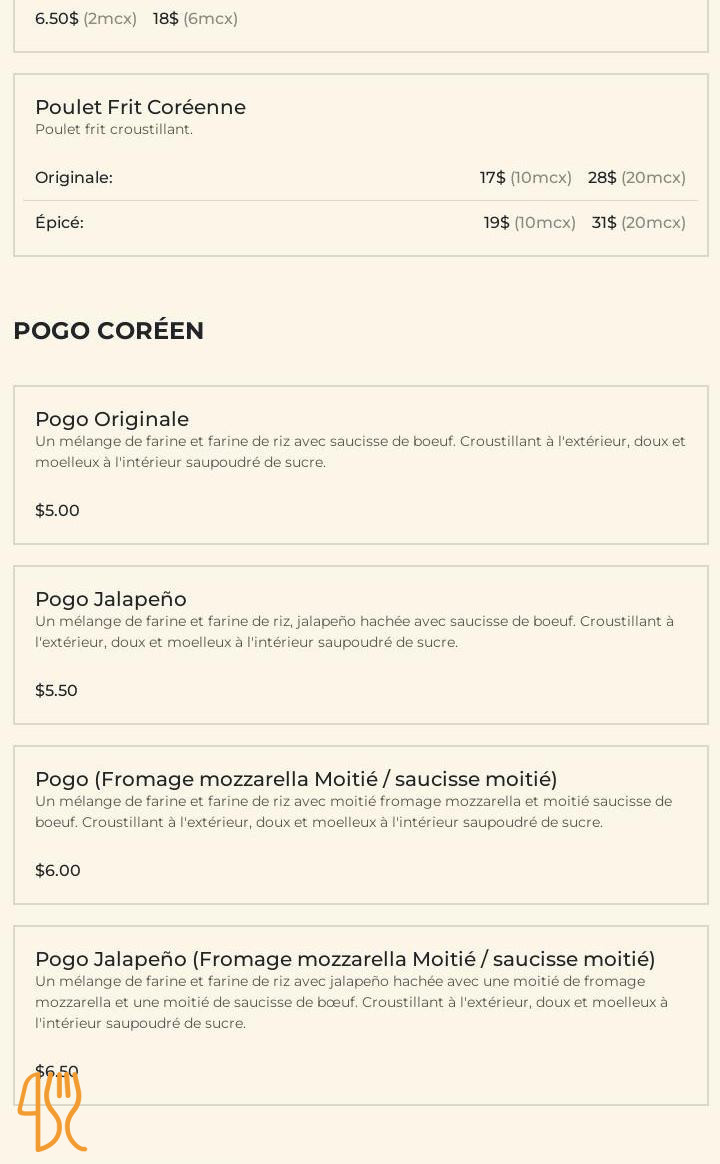Select the $5.50 Pogo Jalapeño card
This screenshot has height=1164, width=720.
pos(360,644)
